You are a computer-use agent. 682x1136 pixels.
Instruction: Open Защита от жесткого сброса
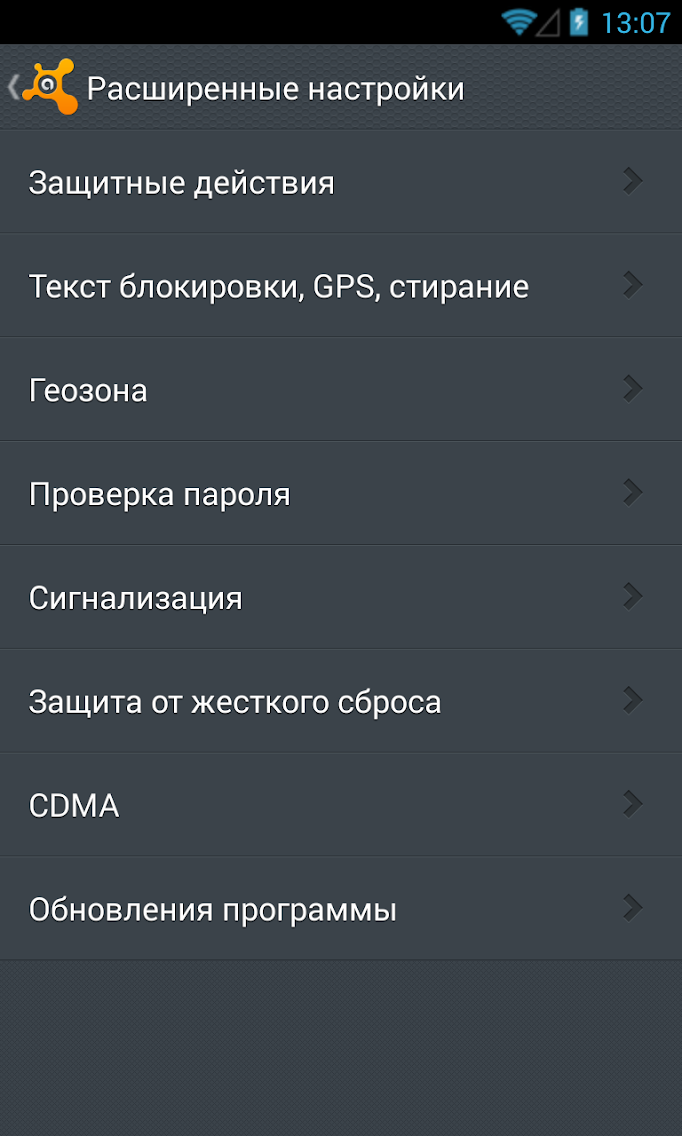(x=341, y=701)
